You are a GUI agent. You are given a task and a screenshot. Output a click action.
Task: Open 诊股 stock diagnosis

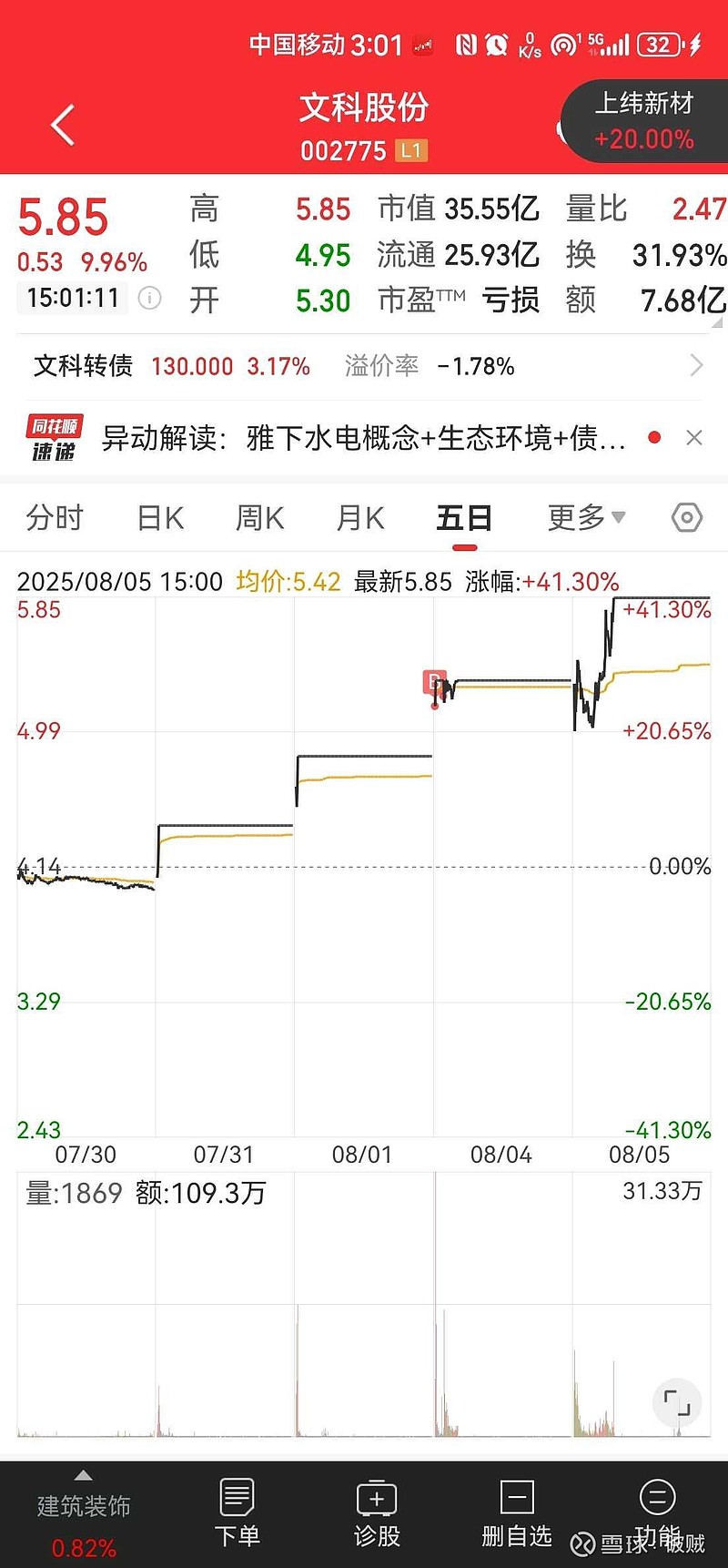coord(377,1513)
